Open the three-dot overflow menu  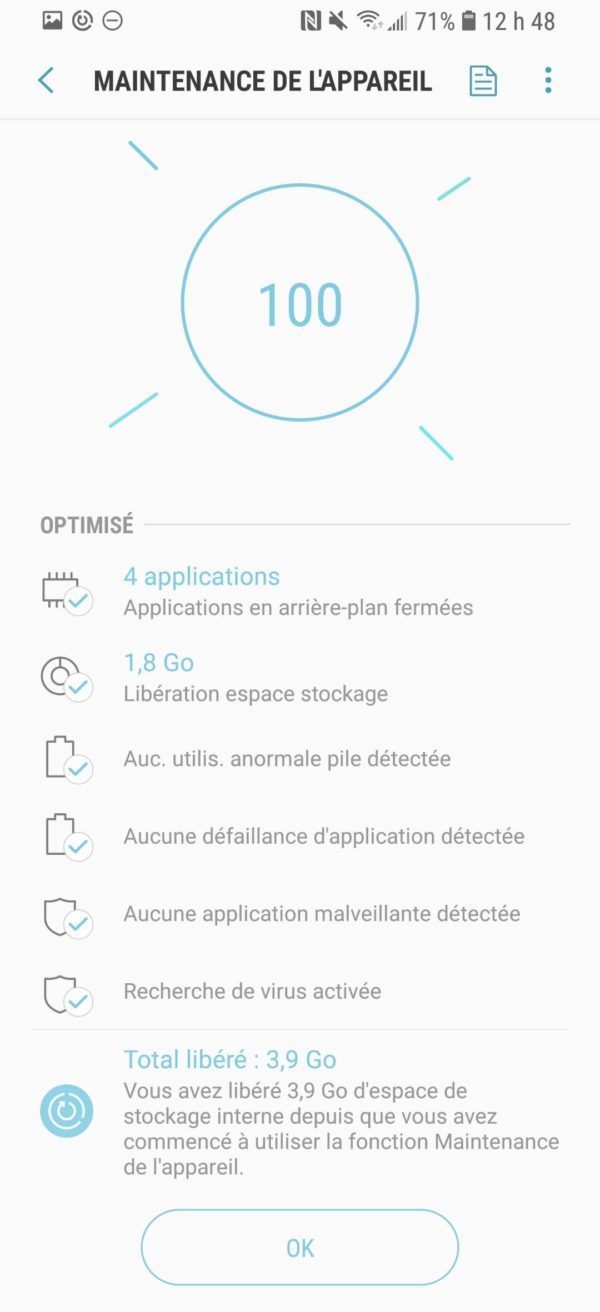coord(548,81)
